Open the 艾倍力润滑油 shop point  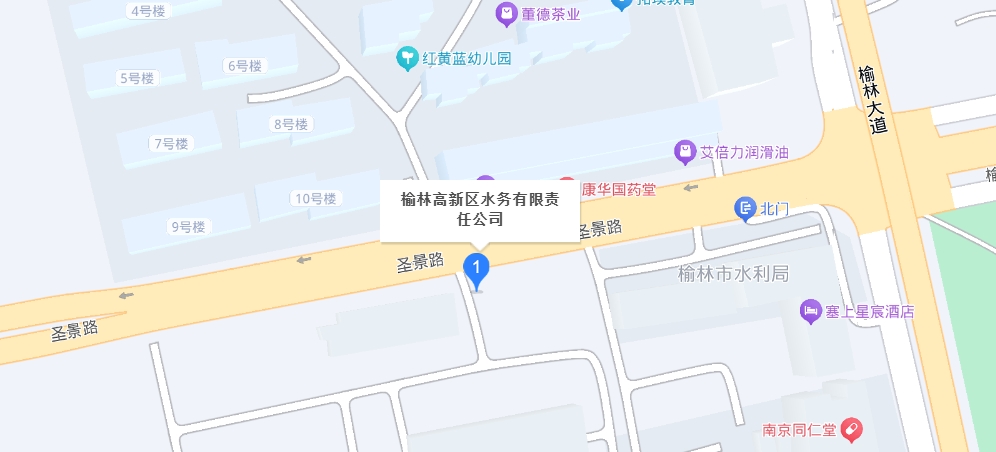tap(685, 153)
